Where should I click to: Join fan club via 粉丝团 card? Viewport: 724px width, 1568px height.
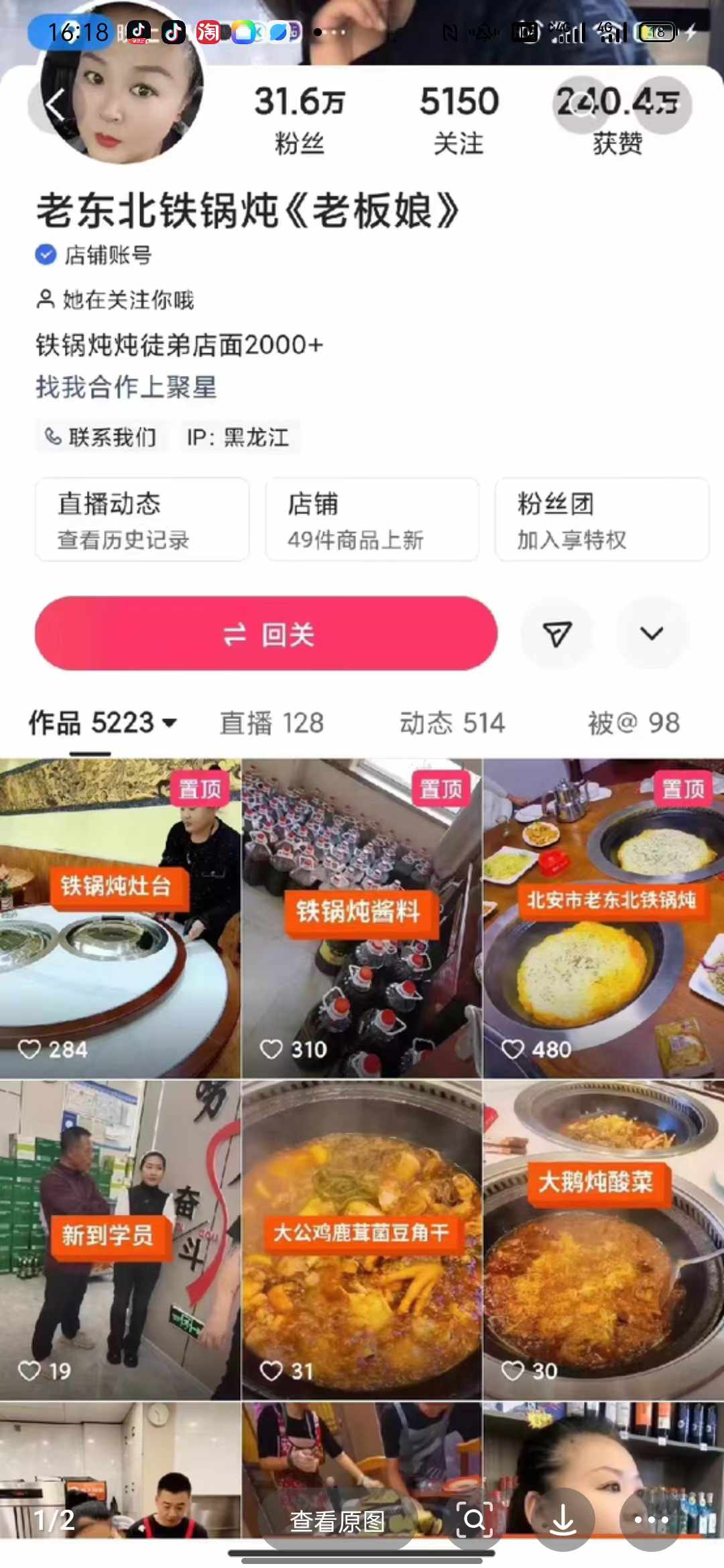coord(601,519)
